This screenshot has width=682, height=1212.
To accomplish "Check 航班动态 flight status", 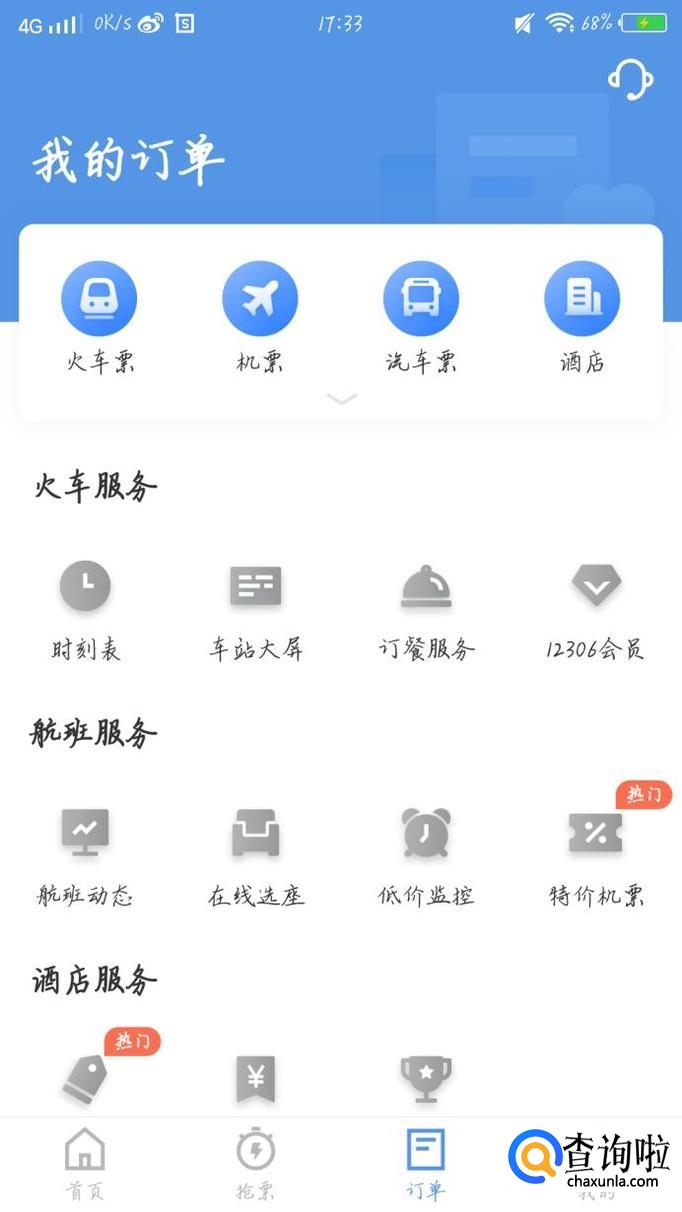I will pos(86,854).
